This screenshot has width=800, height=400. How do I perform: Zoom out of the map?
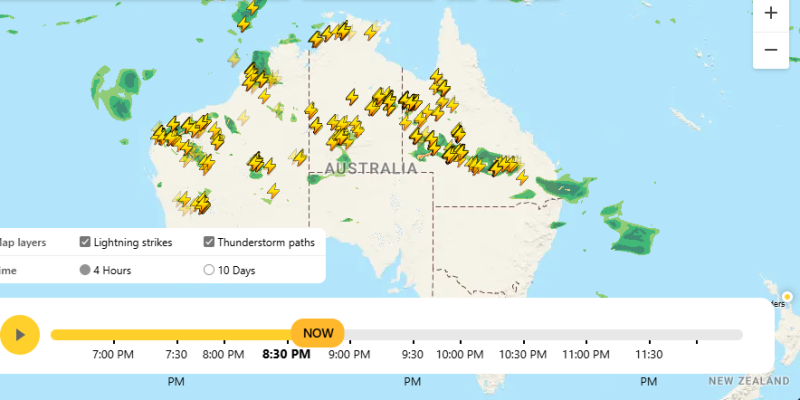771,49
